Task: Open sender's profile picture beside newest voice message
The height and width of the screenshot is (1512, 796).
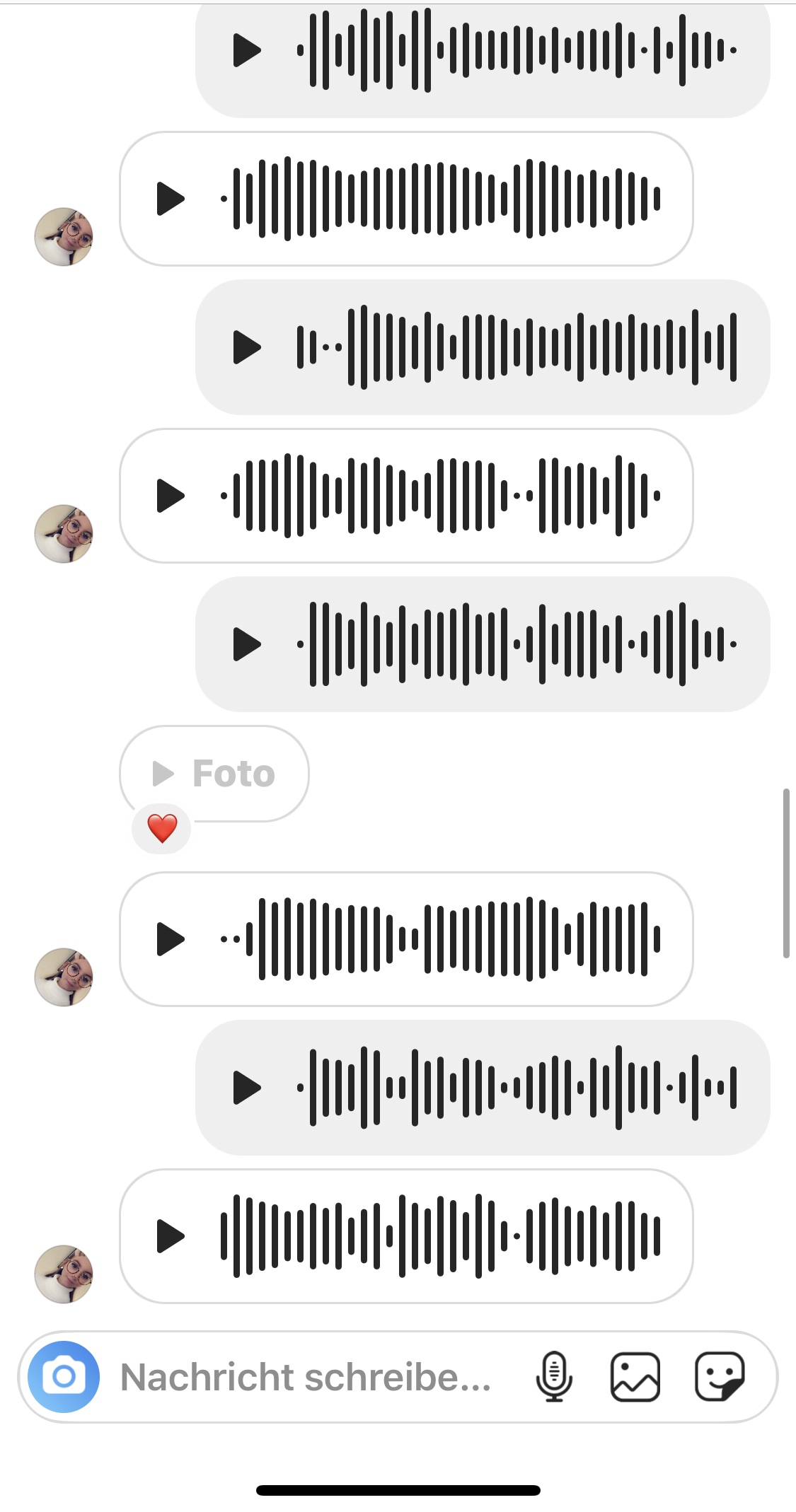Action: [x=64, y=1274]
